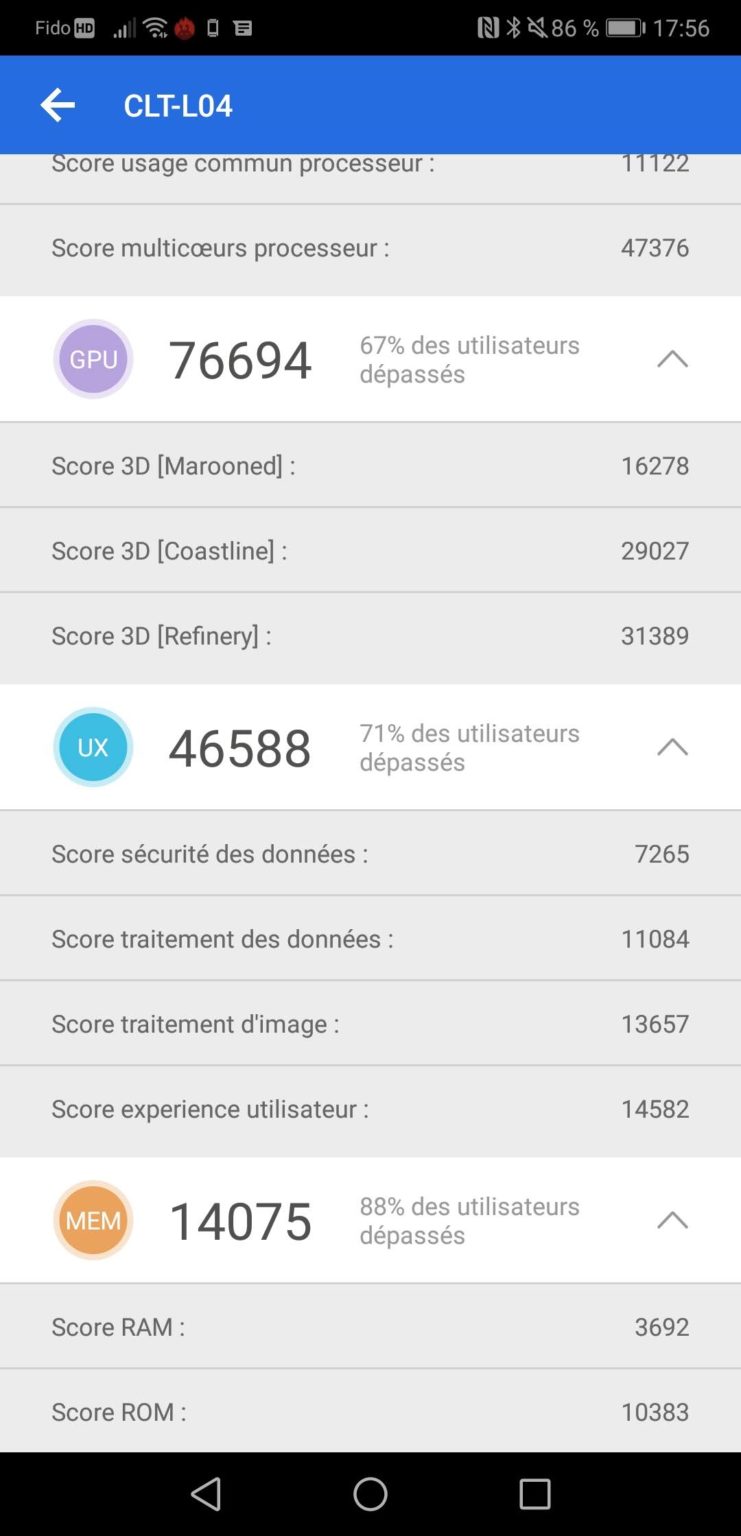Collapse the GPU score section
Screen dimensions: 741x1536
tap(672, 359)
